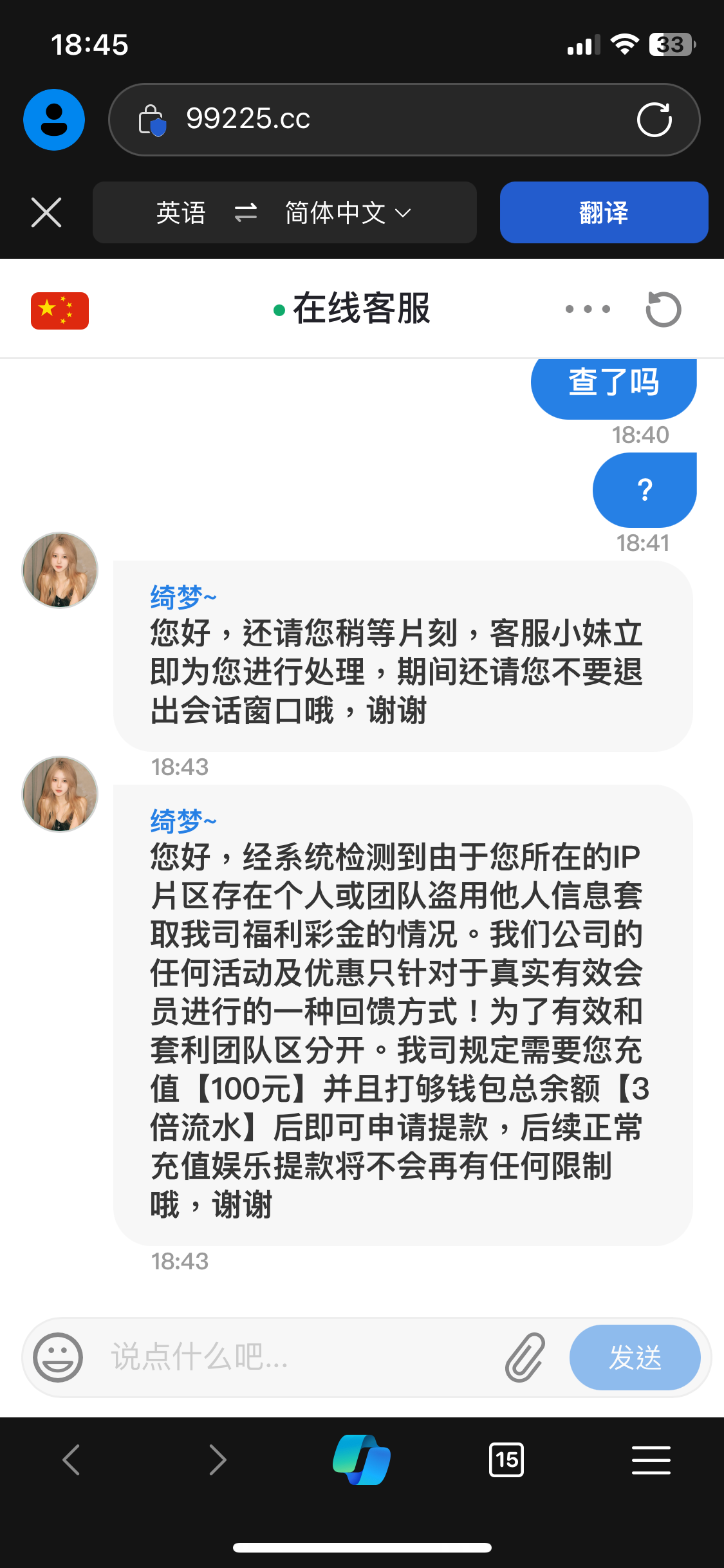Tap the 发送 send button

coord(635,1357)
